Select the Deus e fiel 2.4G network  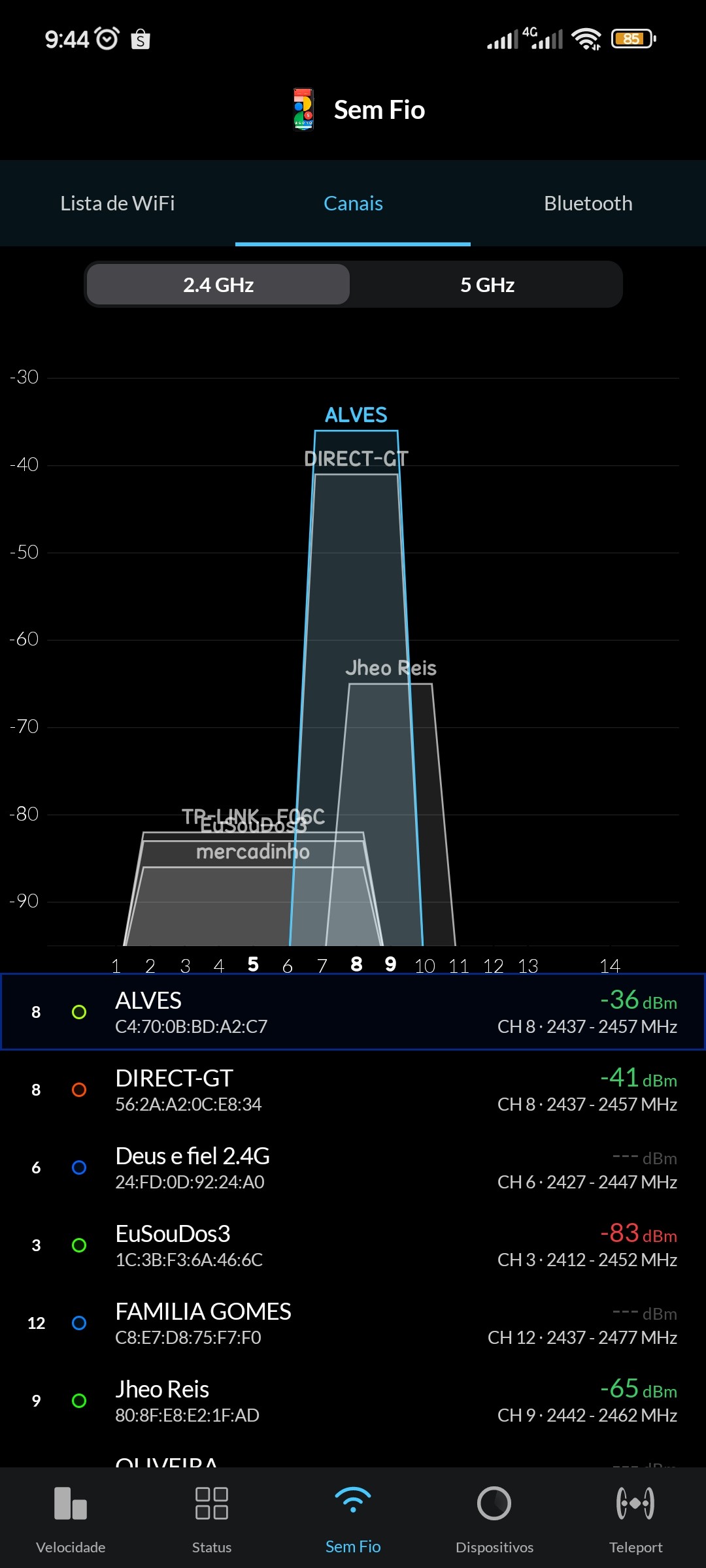353,1168
